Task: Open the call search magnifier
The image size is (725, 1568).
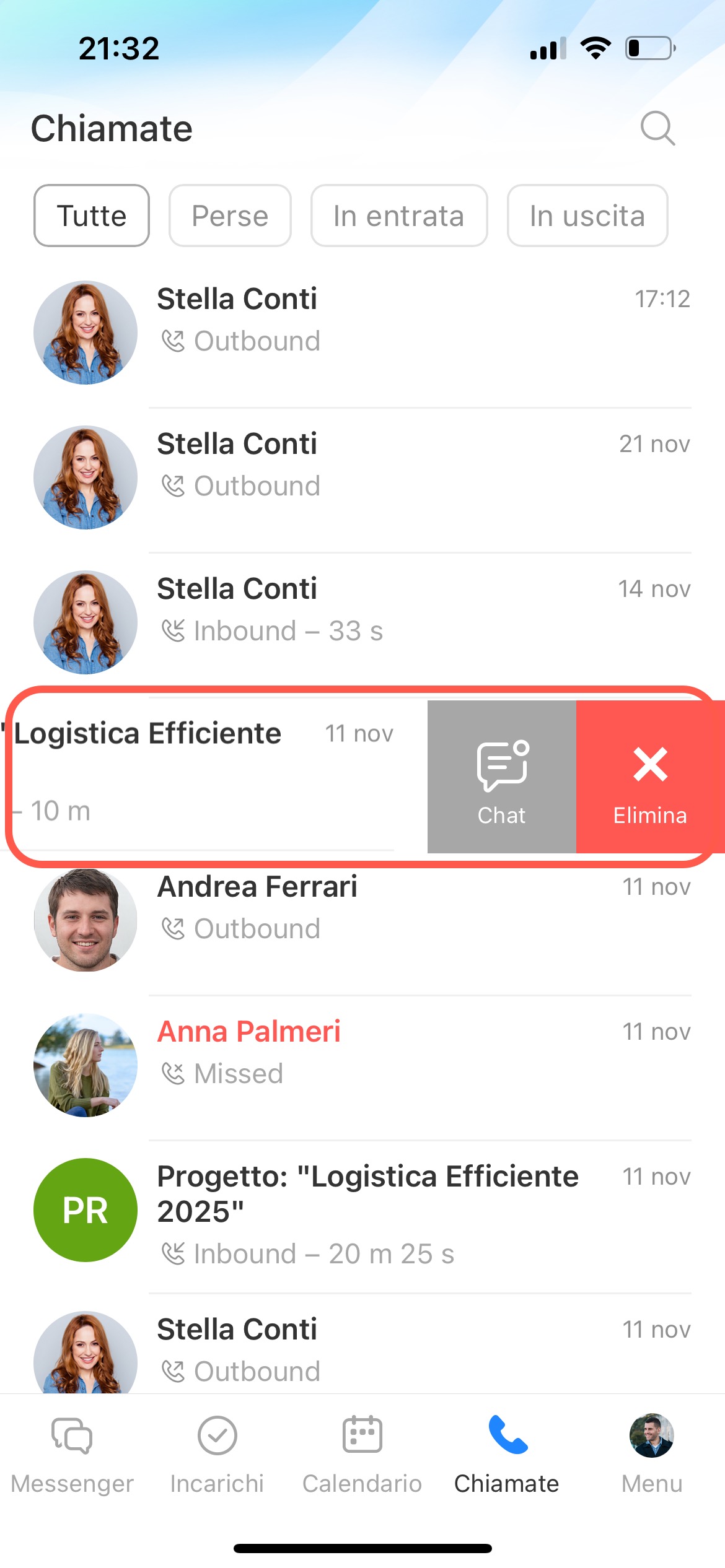Action: [x=657, y=128]
